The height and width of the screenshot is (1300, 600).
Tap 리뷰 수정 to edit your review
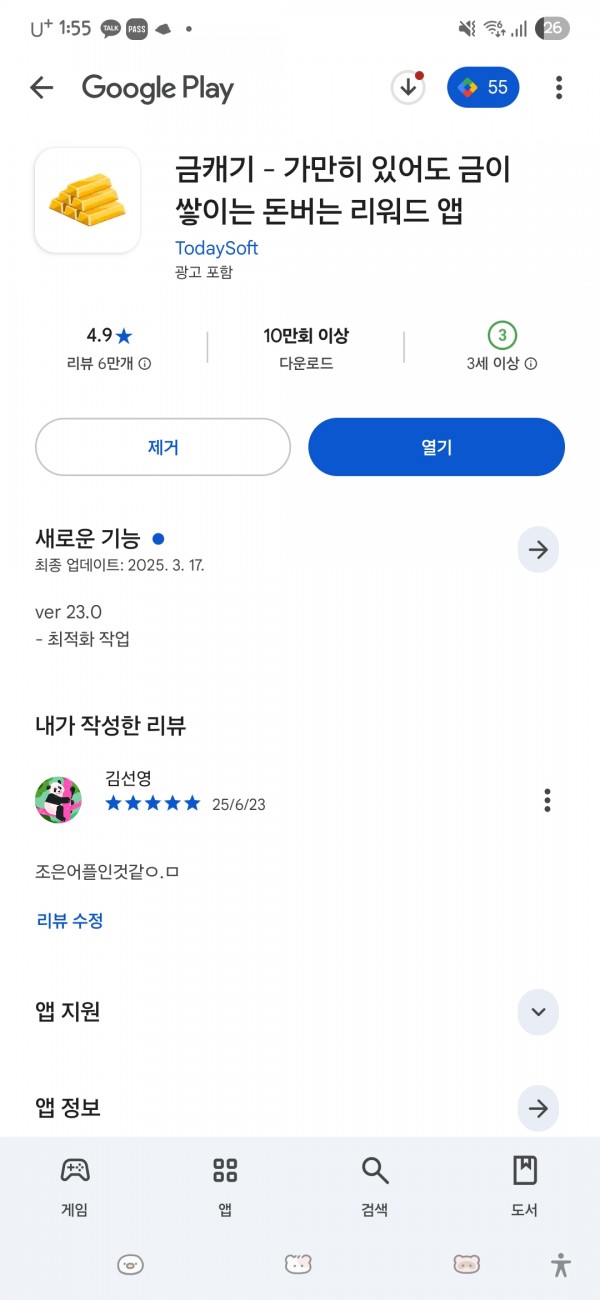70,921
